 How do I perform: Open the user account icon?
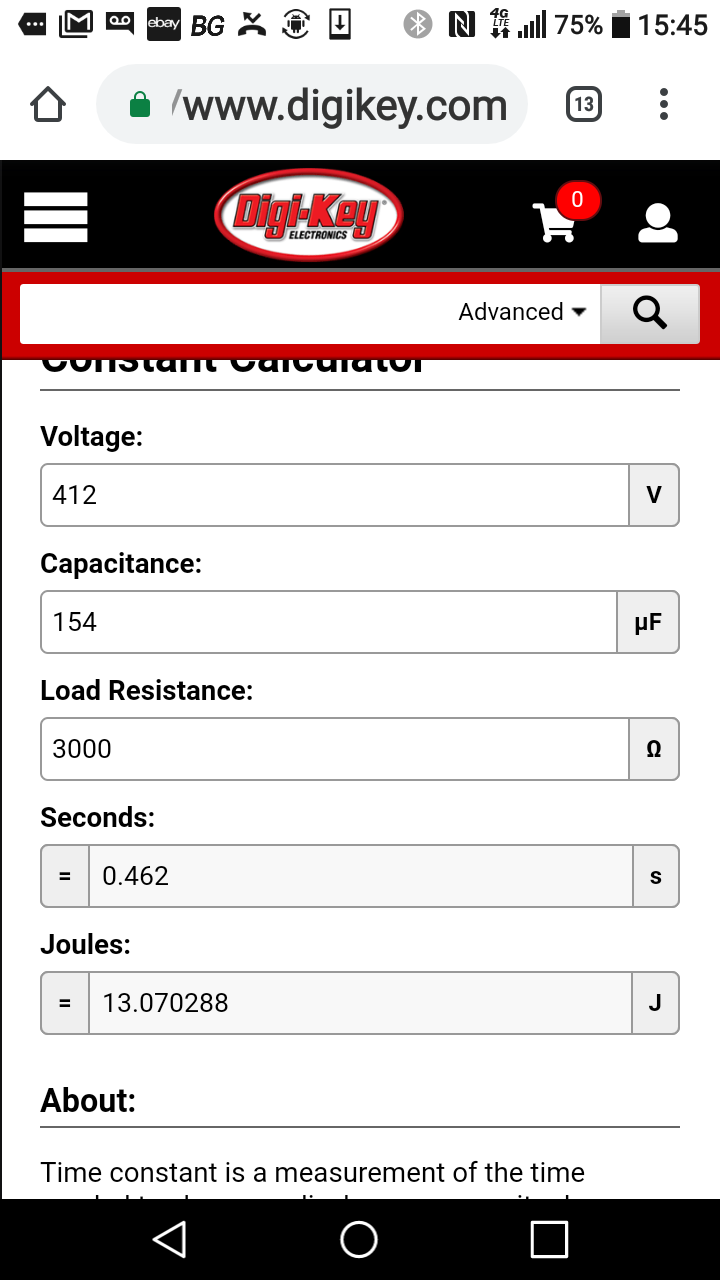point(657,223)
